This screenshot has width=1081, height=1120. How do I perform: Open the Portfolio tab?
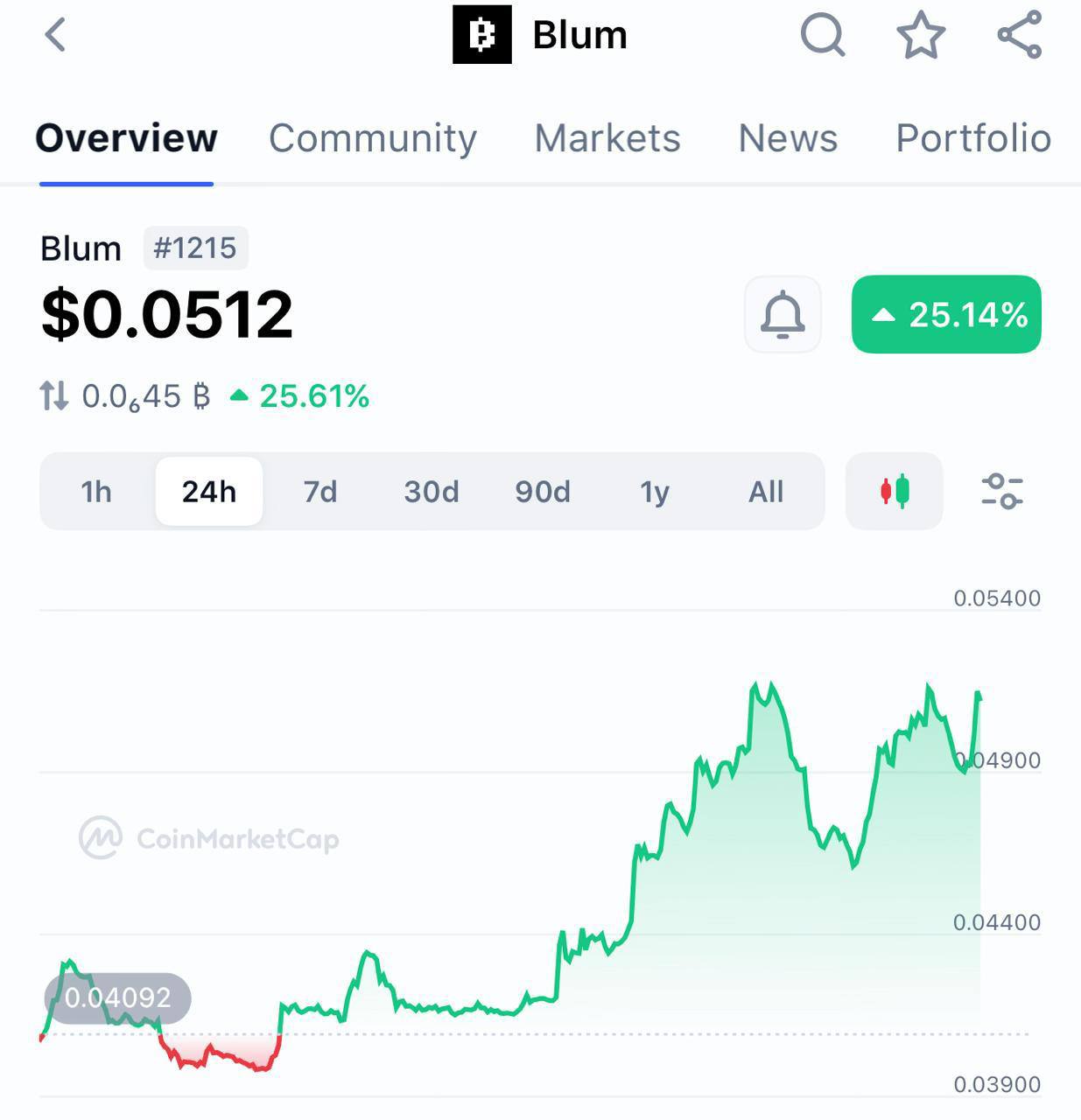click(972, 138)
